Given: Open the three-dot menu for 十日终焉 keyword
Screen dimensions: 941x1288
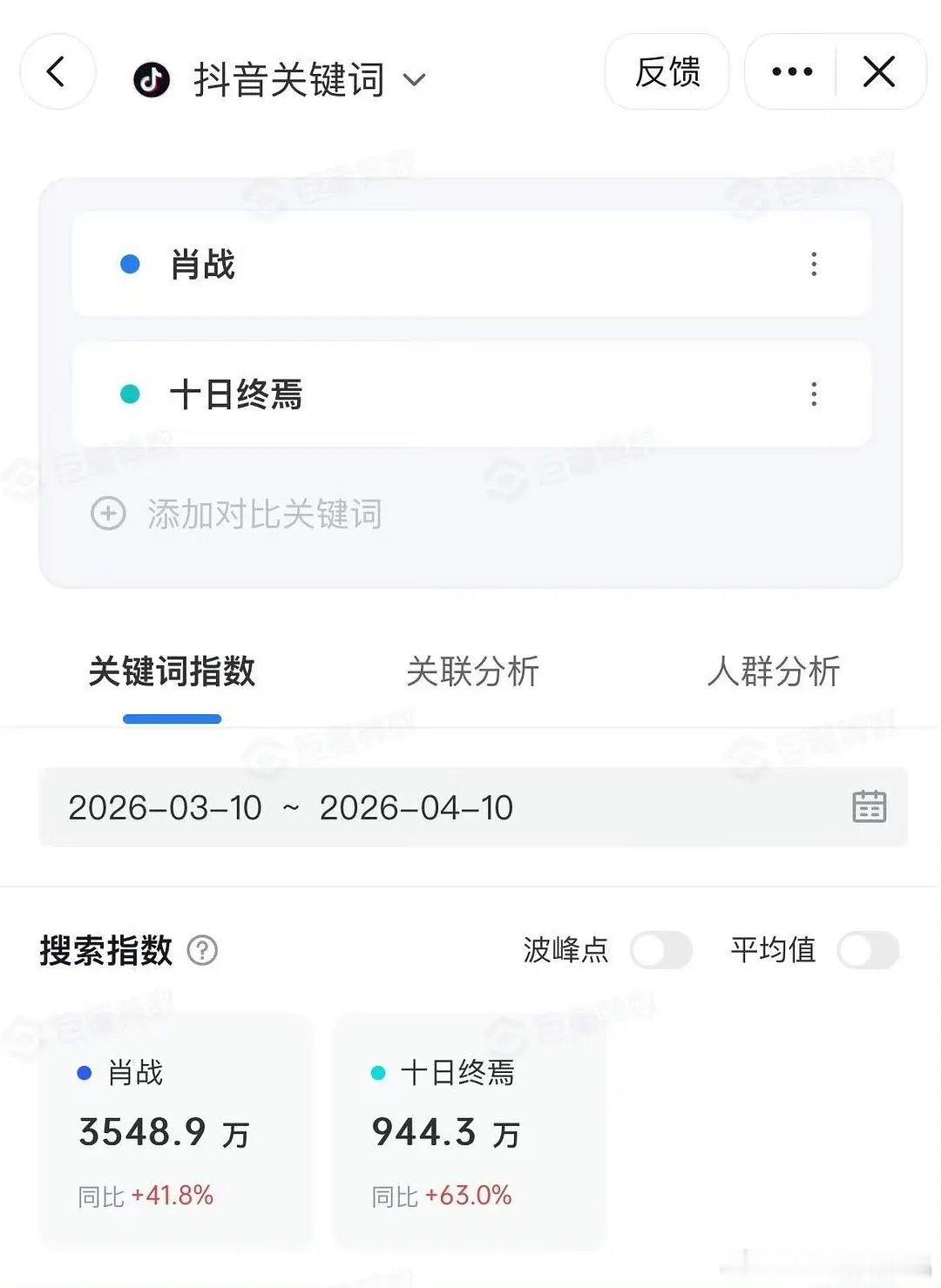Looking at the screenshot, I should (814, 394).
